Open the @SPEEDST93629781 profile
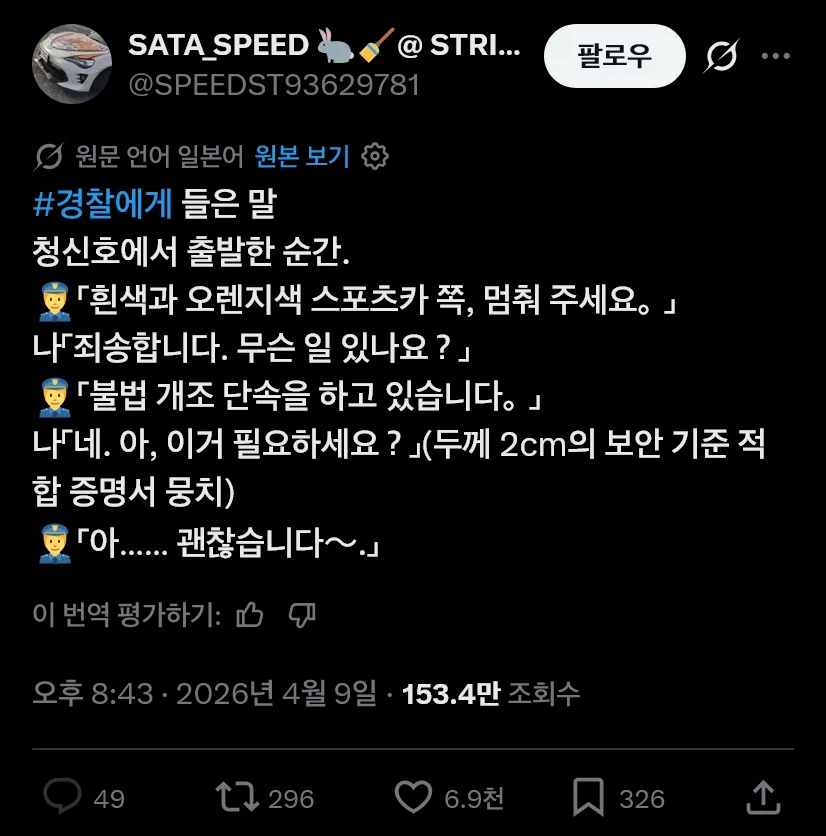The height and width of the screenshot is (836, 826). (x=274, y=86)
